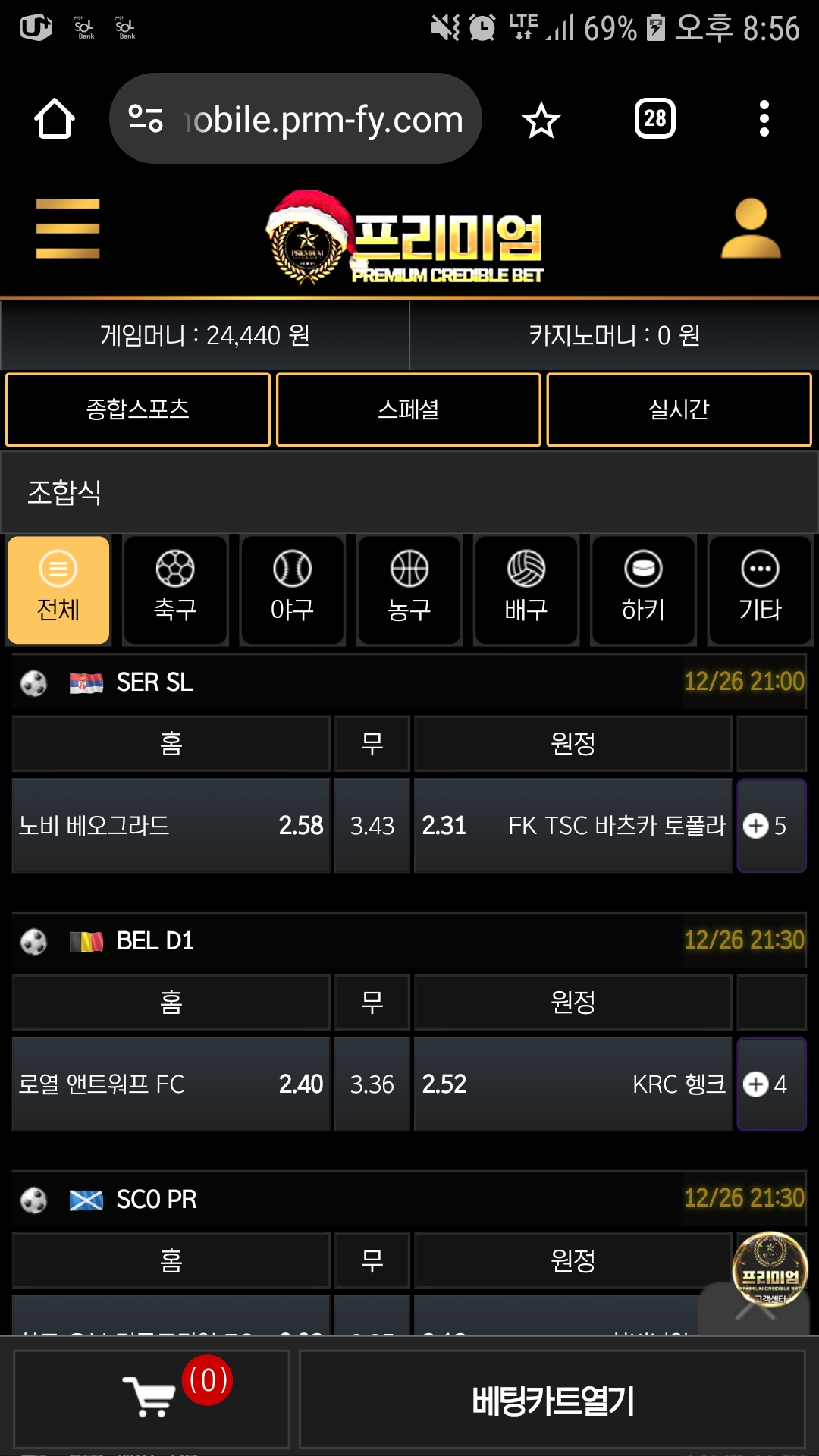Select the 기타 category
Image resolution: width=819 pixels, height=1456 pixels.
coord(761,590)
